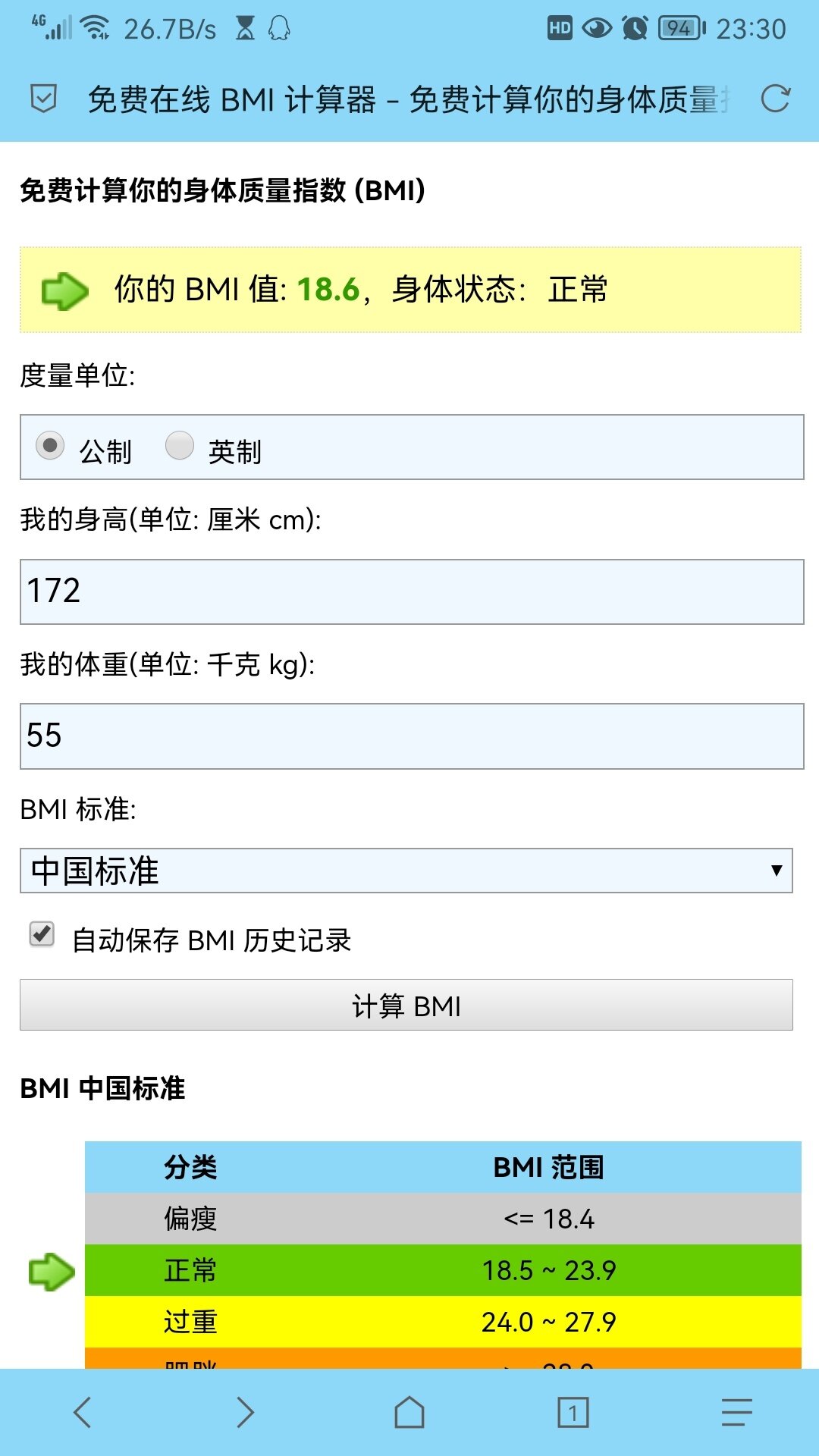
Task: Open the 中国标准 BMI standard dropdown
Action: click(406, 871)
